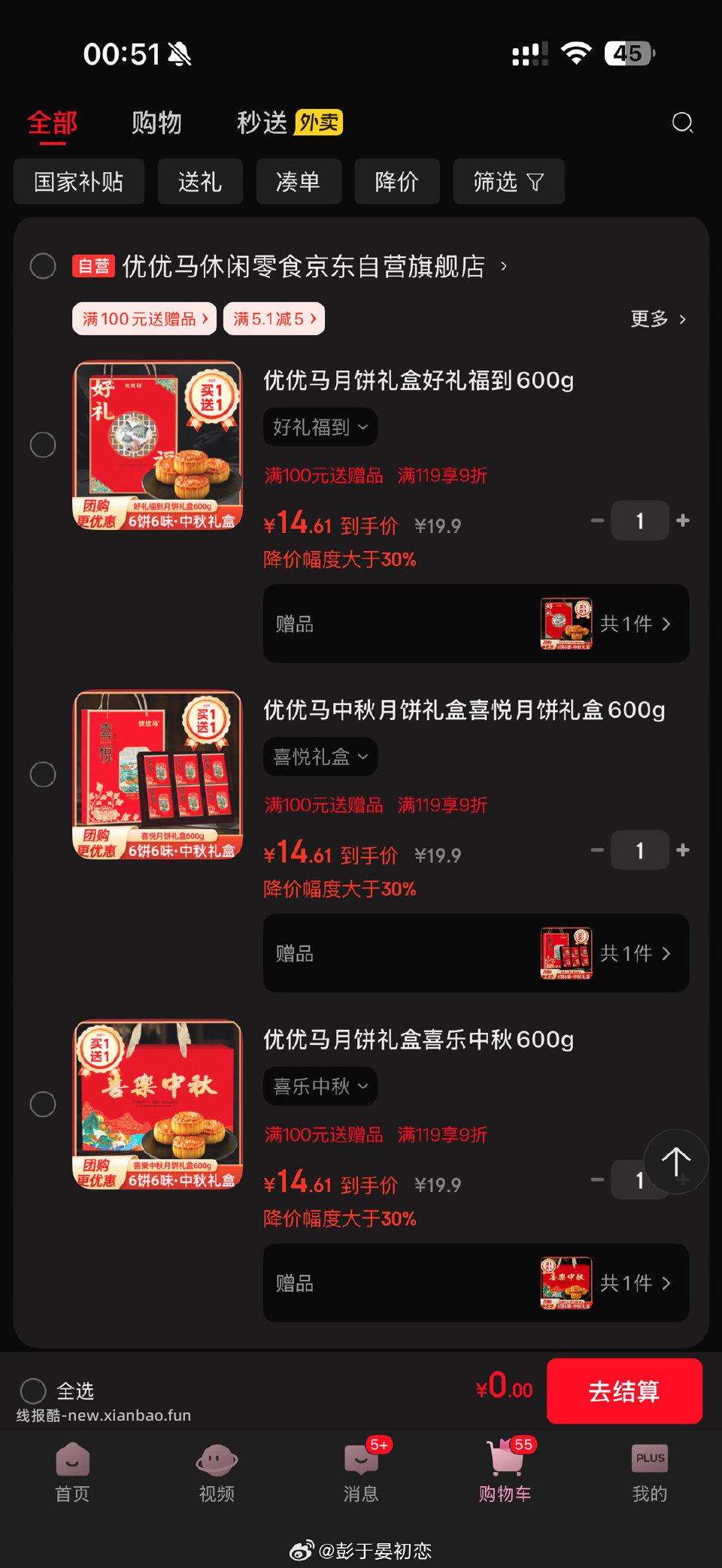Select the 优优马 store checkbox
Screen dimensions: 722x1568
pyautogui.click(x=43, y=267)
